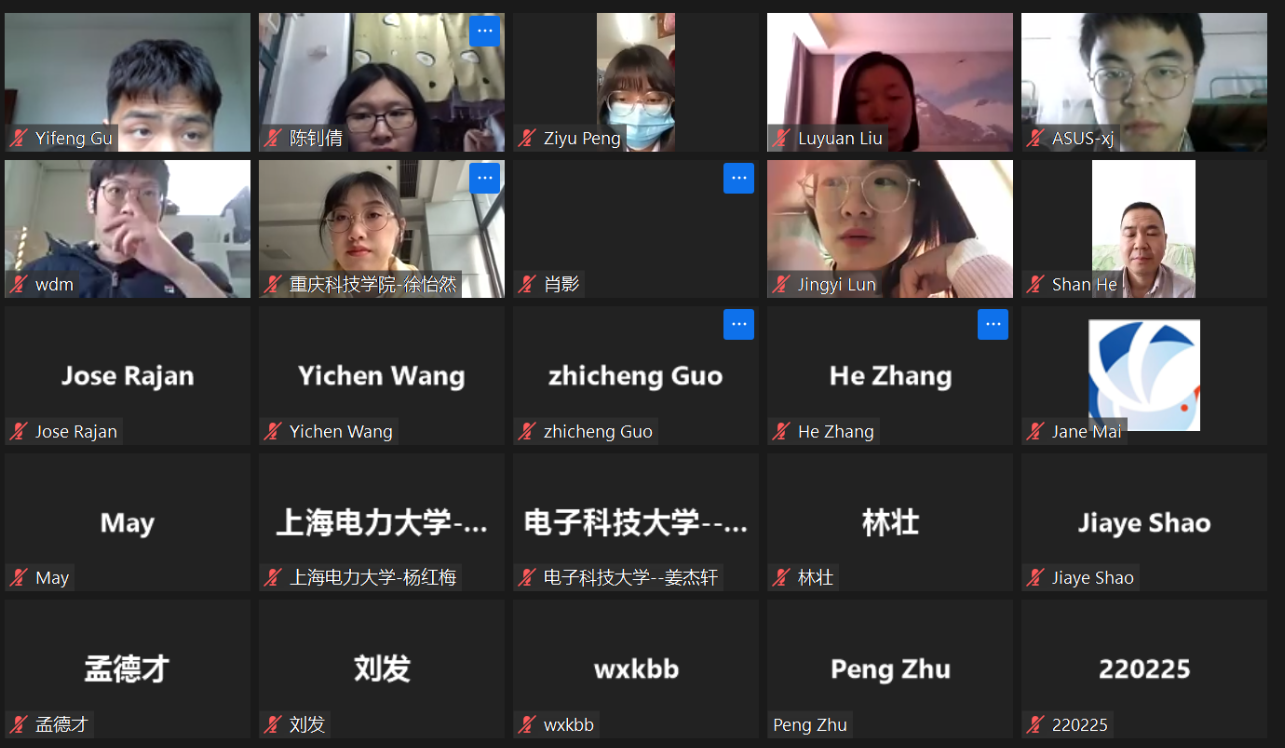Select wdm's video tile

point(128,228)
